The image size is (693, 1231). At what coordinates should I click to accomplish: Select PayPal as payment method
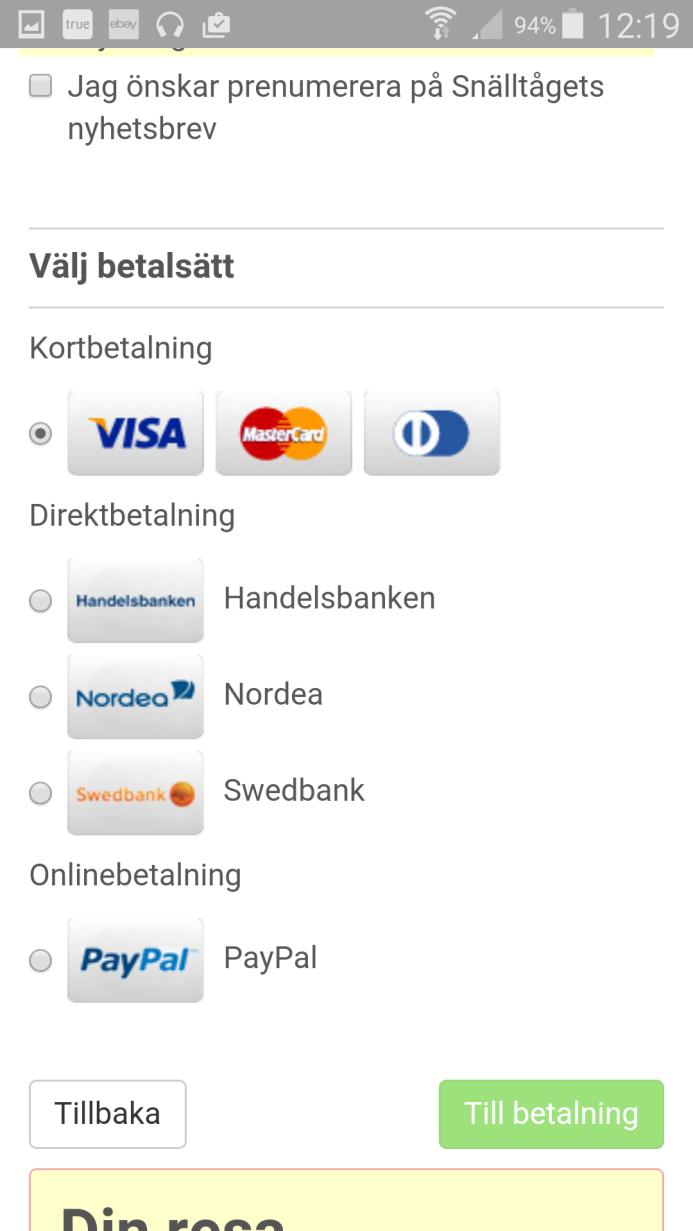(x=40, y=961)
